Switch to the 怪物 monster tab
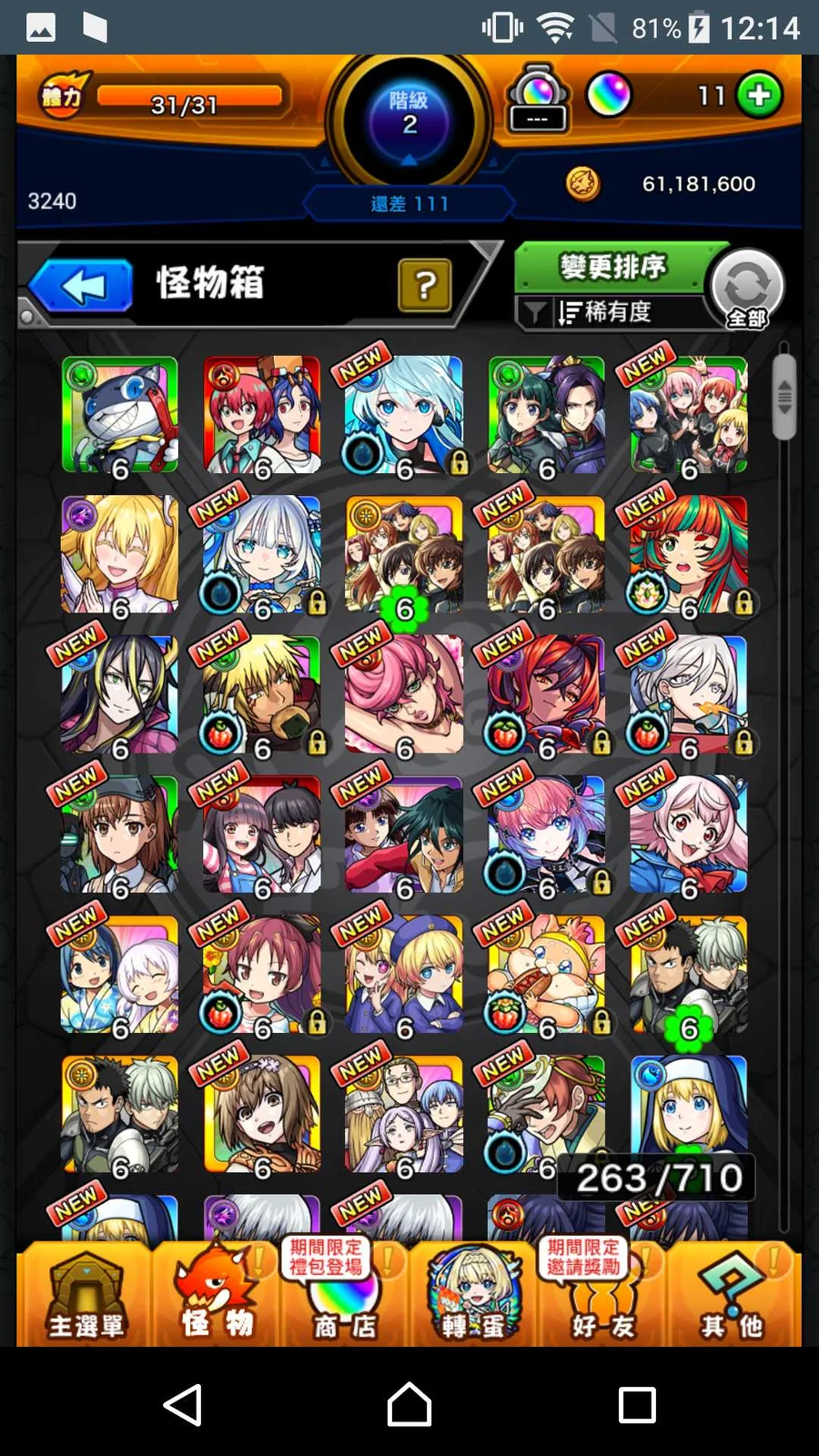The width and height of the screenshot is (819, 1456). click(217, 1294)
